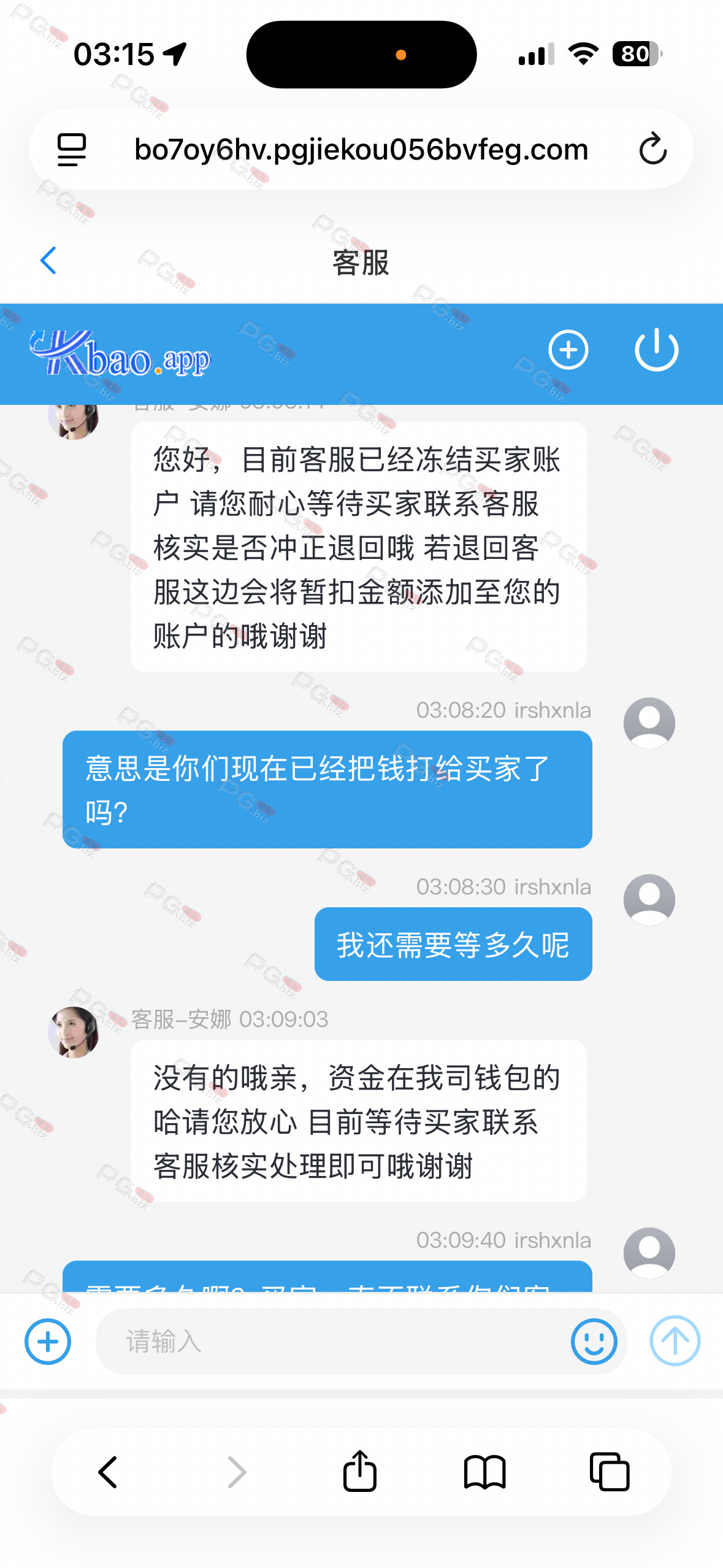The image size is (723, 1568).
Task: Tap the plus icon in the blue header
Action: 568,350
